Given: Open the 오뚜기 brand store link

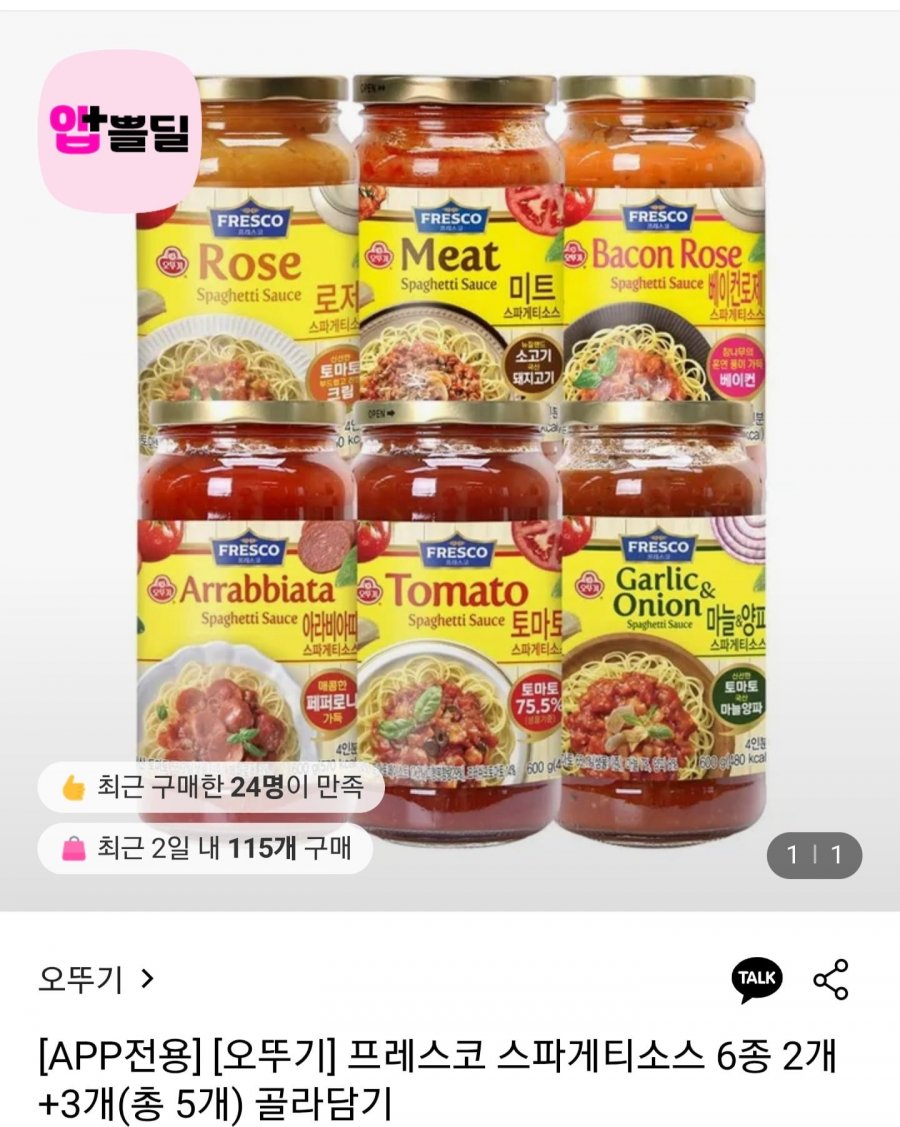Looking at the screenshot, I should [96, 979].
